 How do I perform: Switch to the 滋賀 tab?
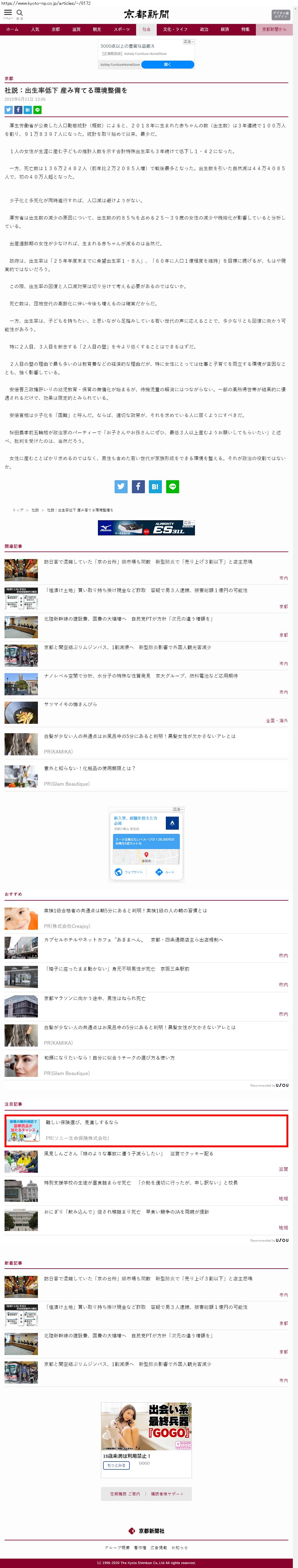click(76, 29)
